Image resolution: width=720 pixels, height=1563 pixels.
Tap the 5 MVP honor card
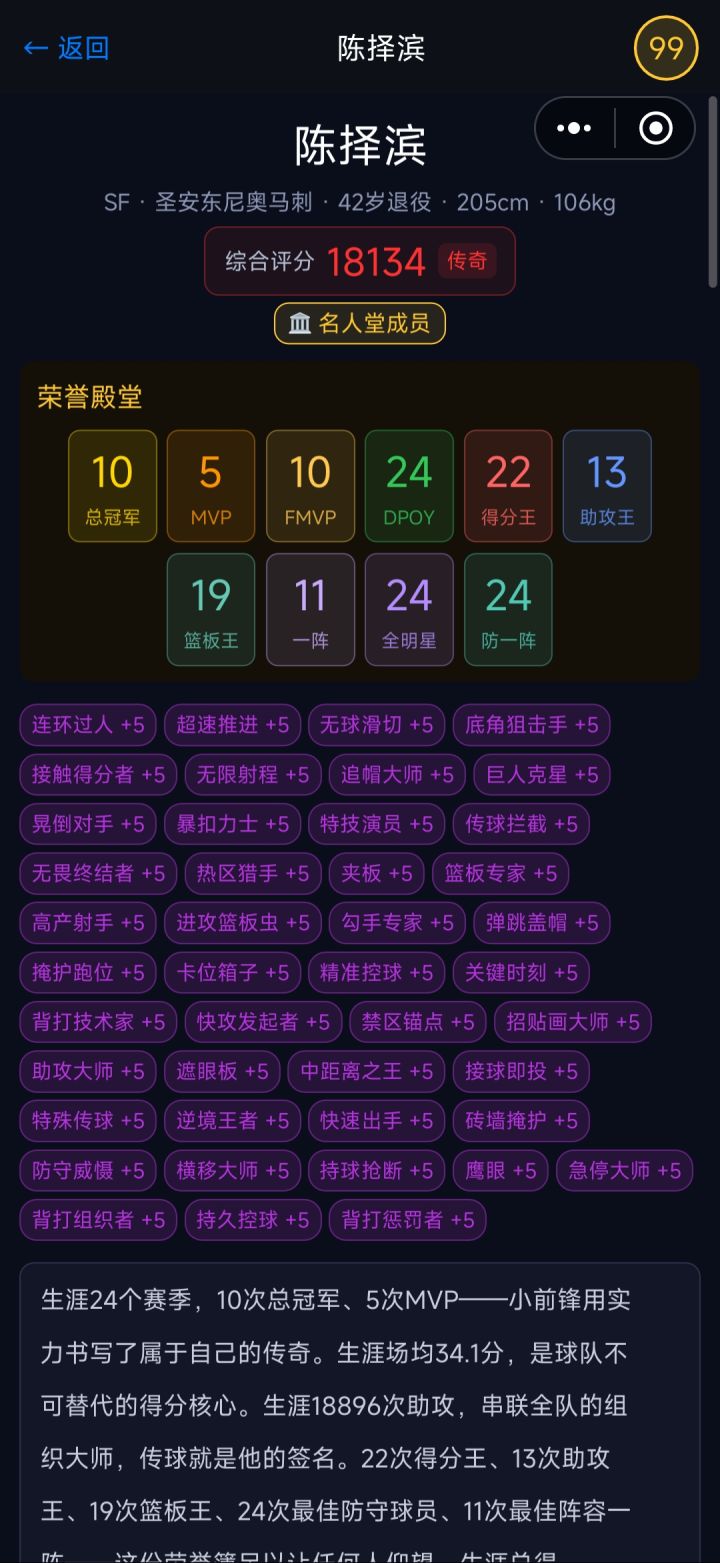coord(211,485)
